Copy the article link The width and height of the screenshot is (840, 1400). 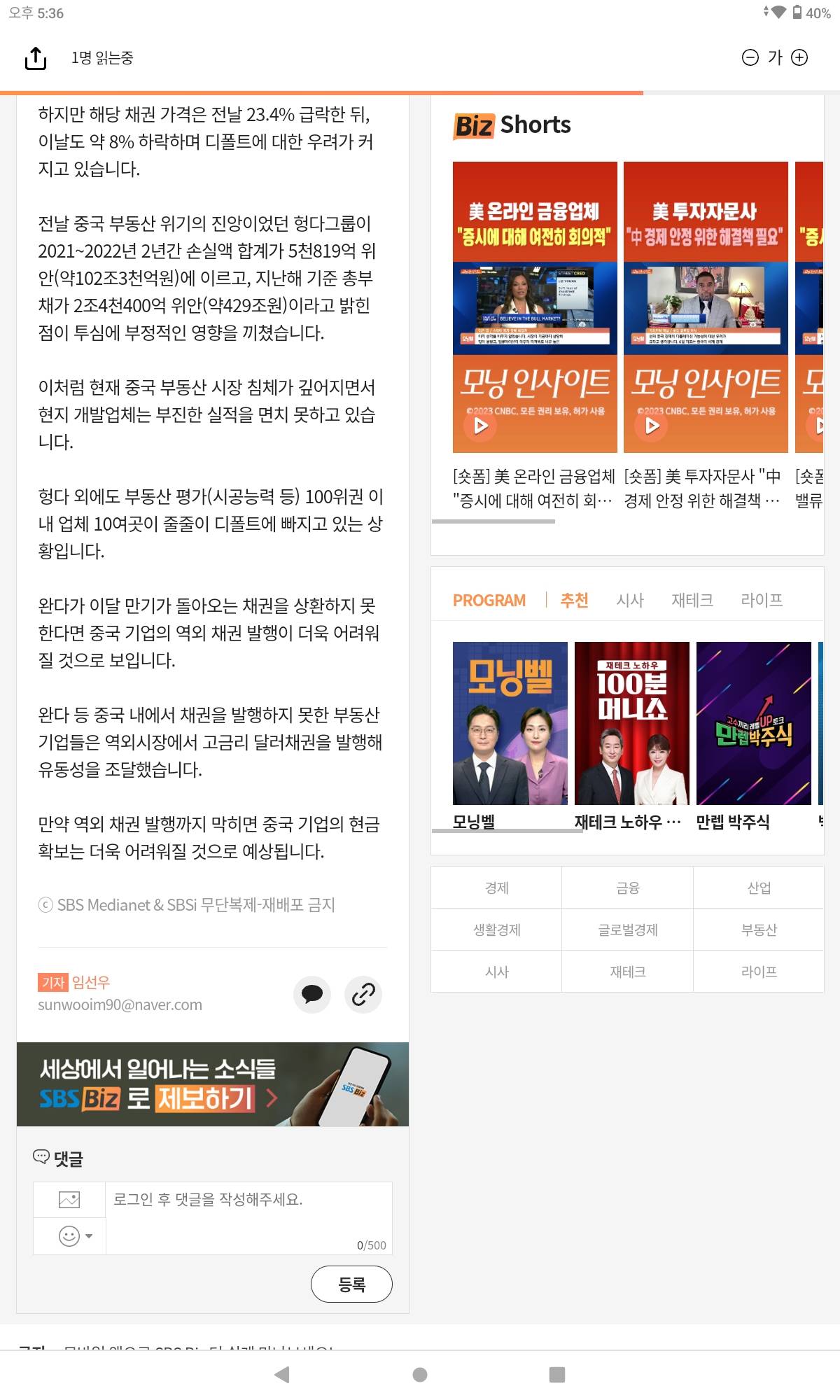tap(363, 994)
